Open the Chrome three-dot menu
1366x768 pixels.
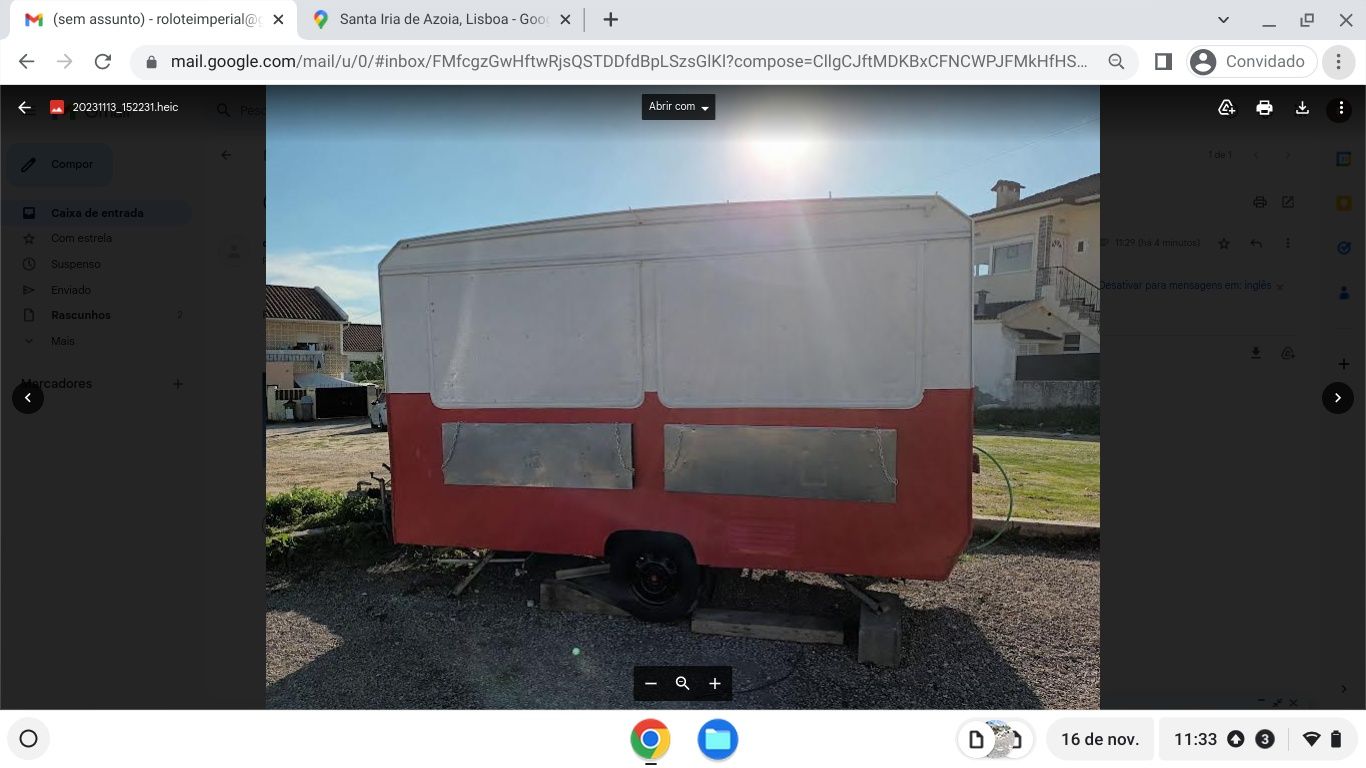1338,62
